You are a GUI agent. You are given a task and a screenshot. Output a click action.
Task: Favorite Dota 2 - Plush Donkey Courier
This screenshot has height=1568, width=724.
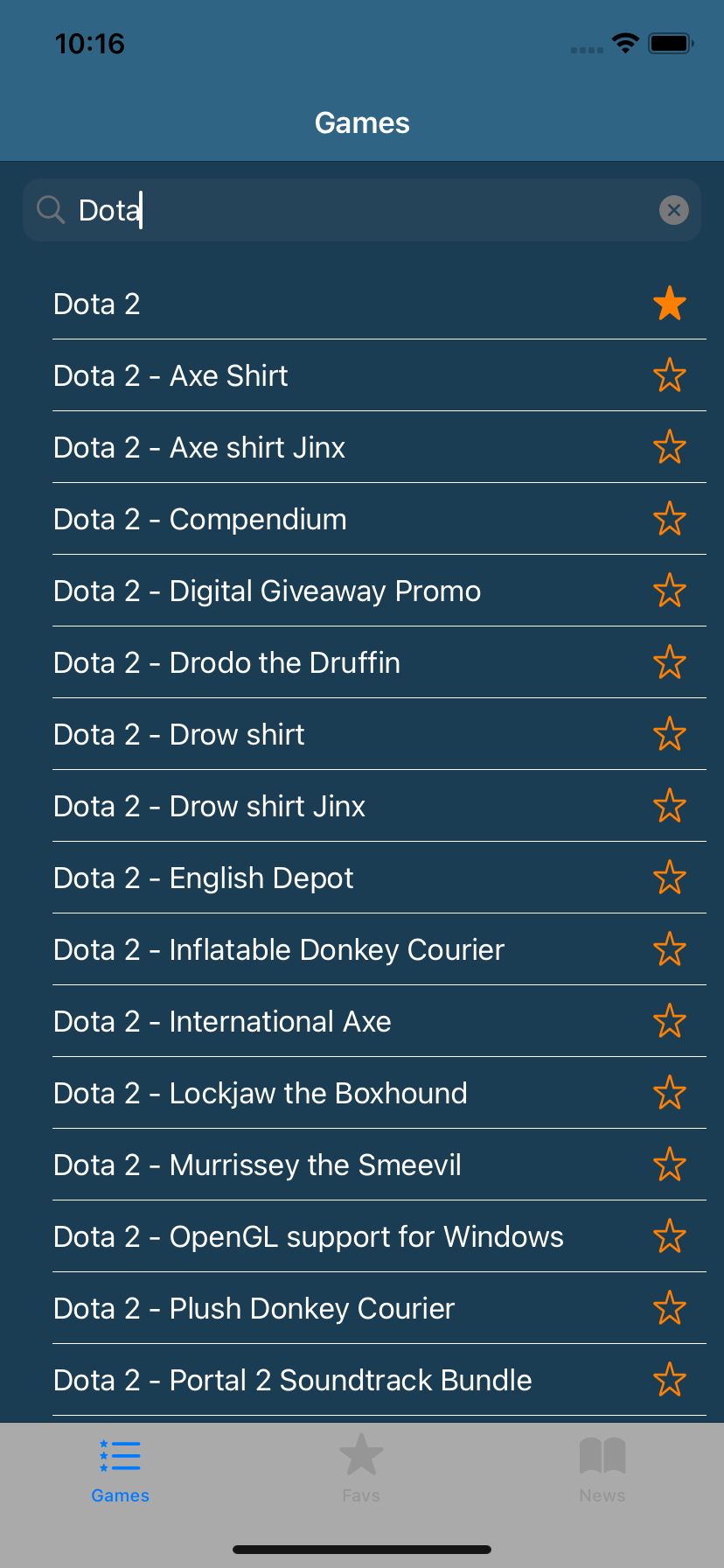670,1308
